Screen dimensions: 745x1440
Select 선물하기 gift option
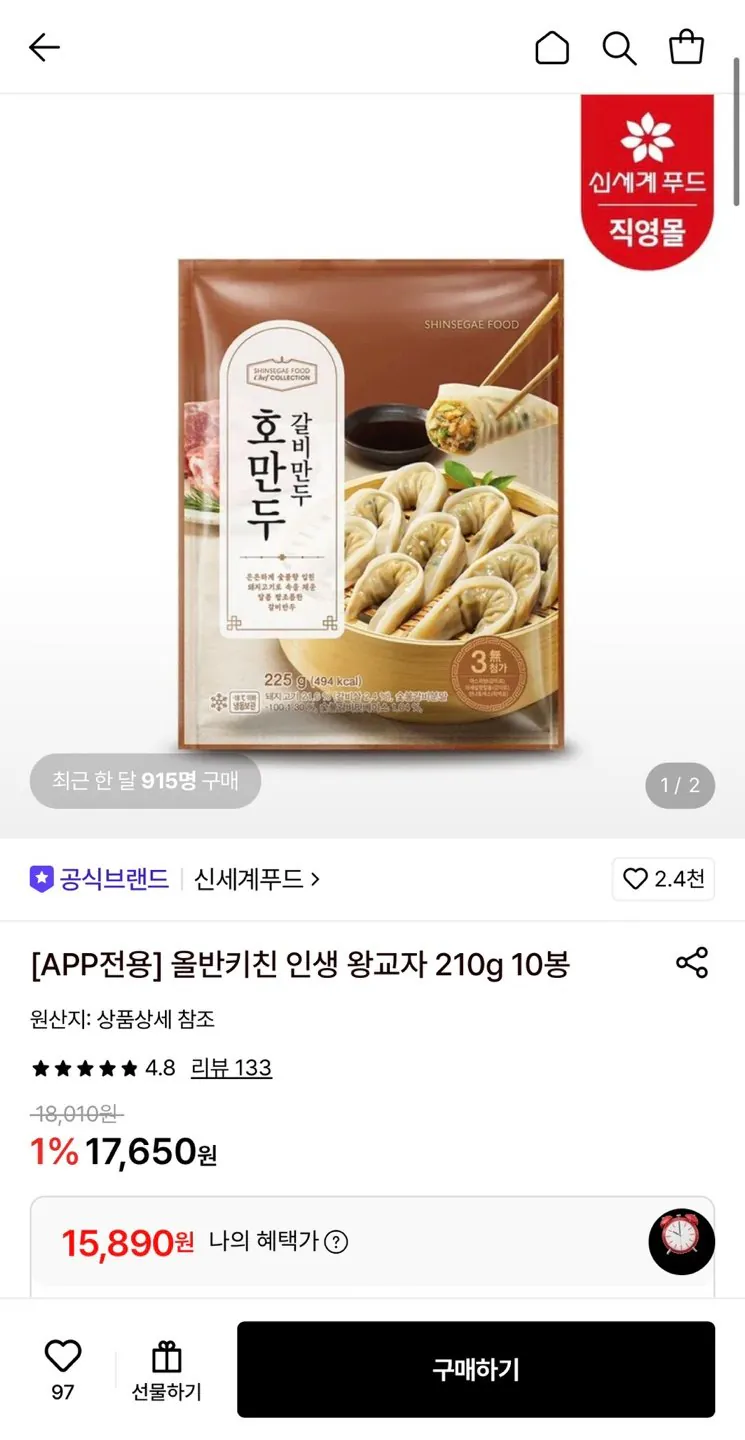[167, 1370]
